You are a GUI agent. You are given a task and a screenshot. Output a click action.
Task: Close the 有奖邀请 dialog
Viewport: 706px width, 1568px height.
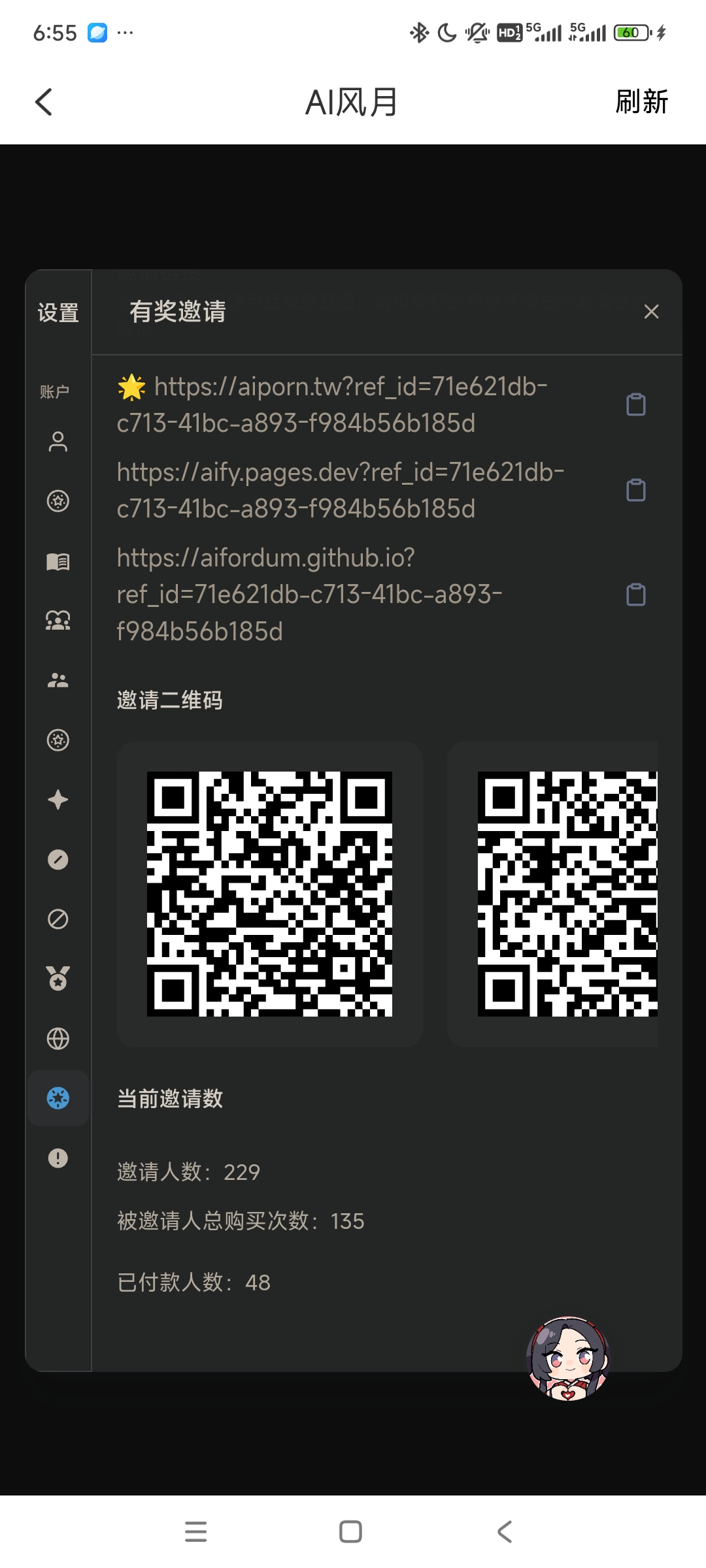[x=651, y=312]
